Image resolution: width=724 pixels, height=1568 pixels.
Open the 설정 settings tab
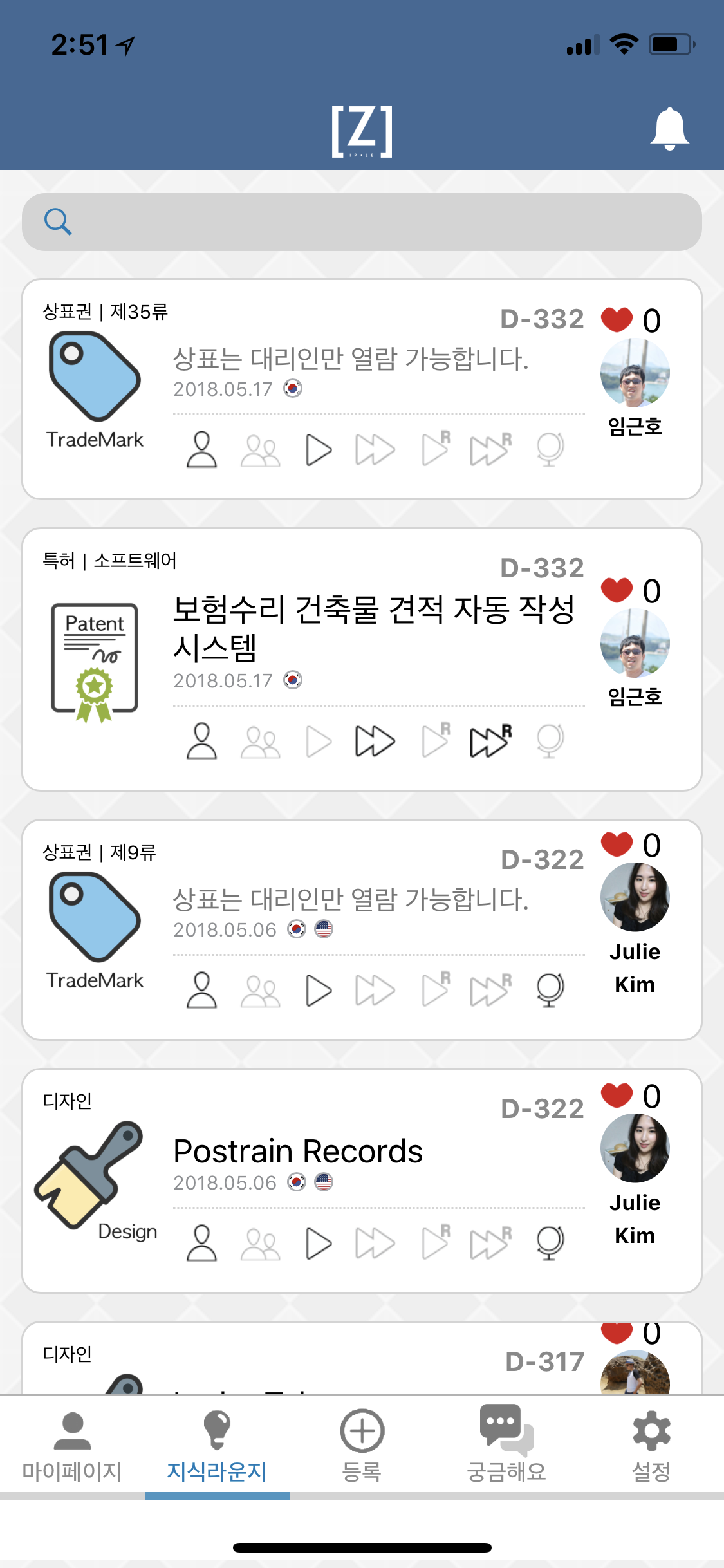tap(651, 1446)
